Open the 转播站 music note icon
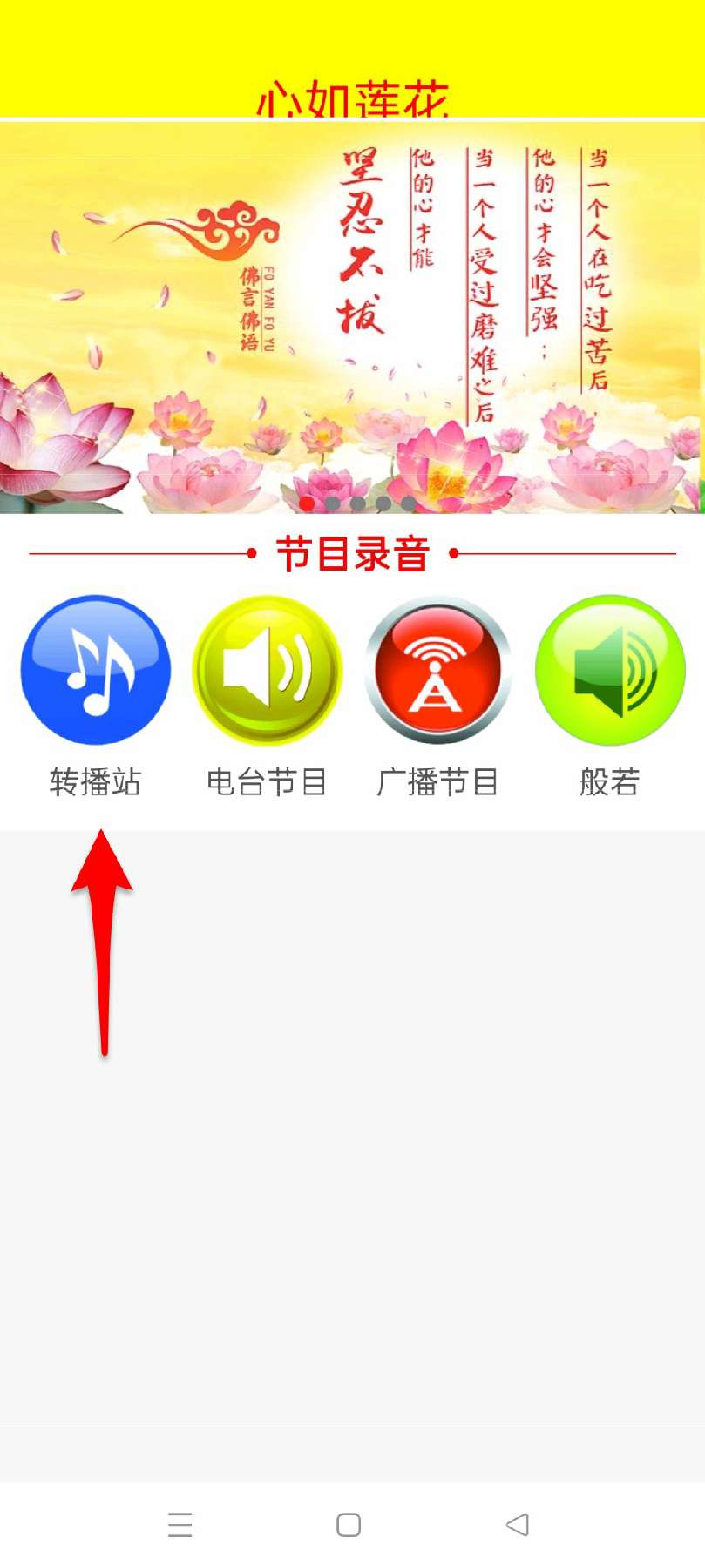Viewport: 705px width, 1568px height. pos(95,670)
